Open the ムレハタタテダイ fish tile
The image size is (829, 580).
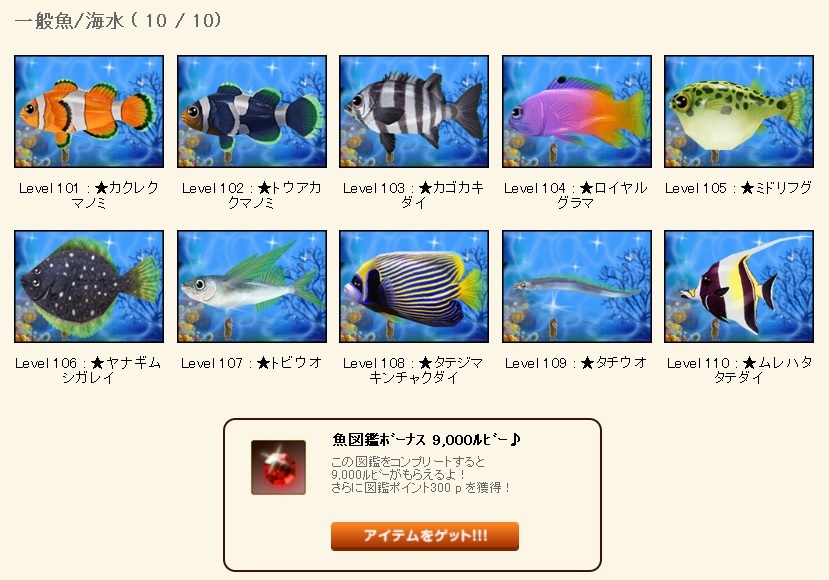[x=739, y=287]
